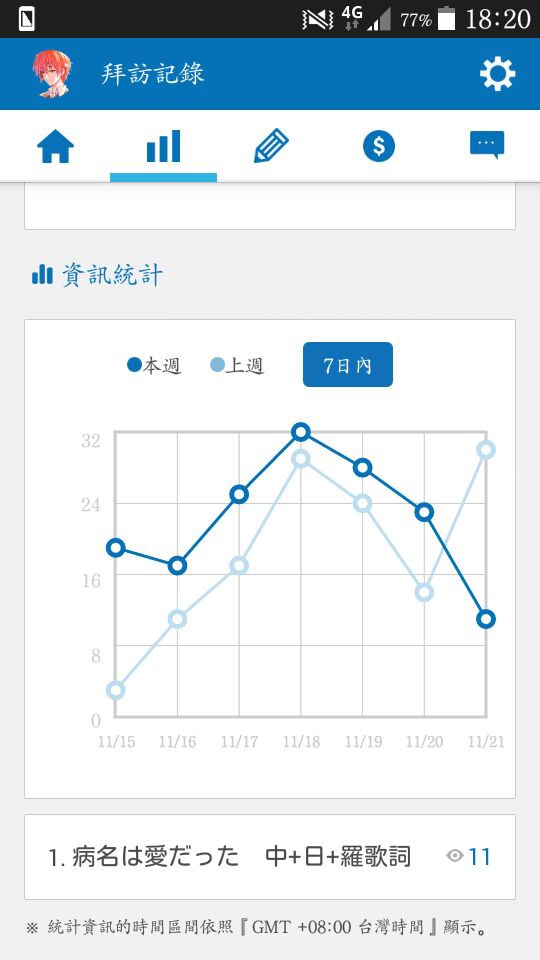Select the statistics bar chart tab

[163, 146]
